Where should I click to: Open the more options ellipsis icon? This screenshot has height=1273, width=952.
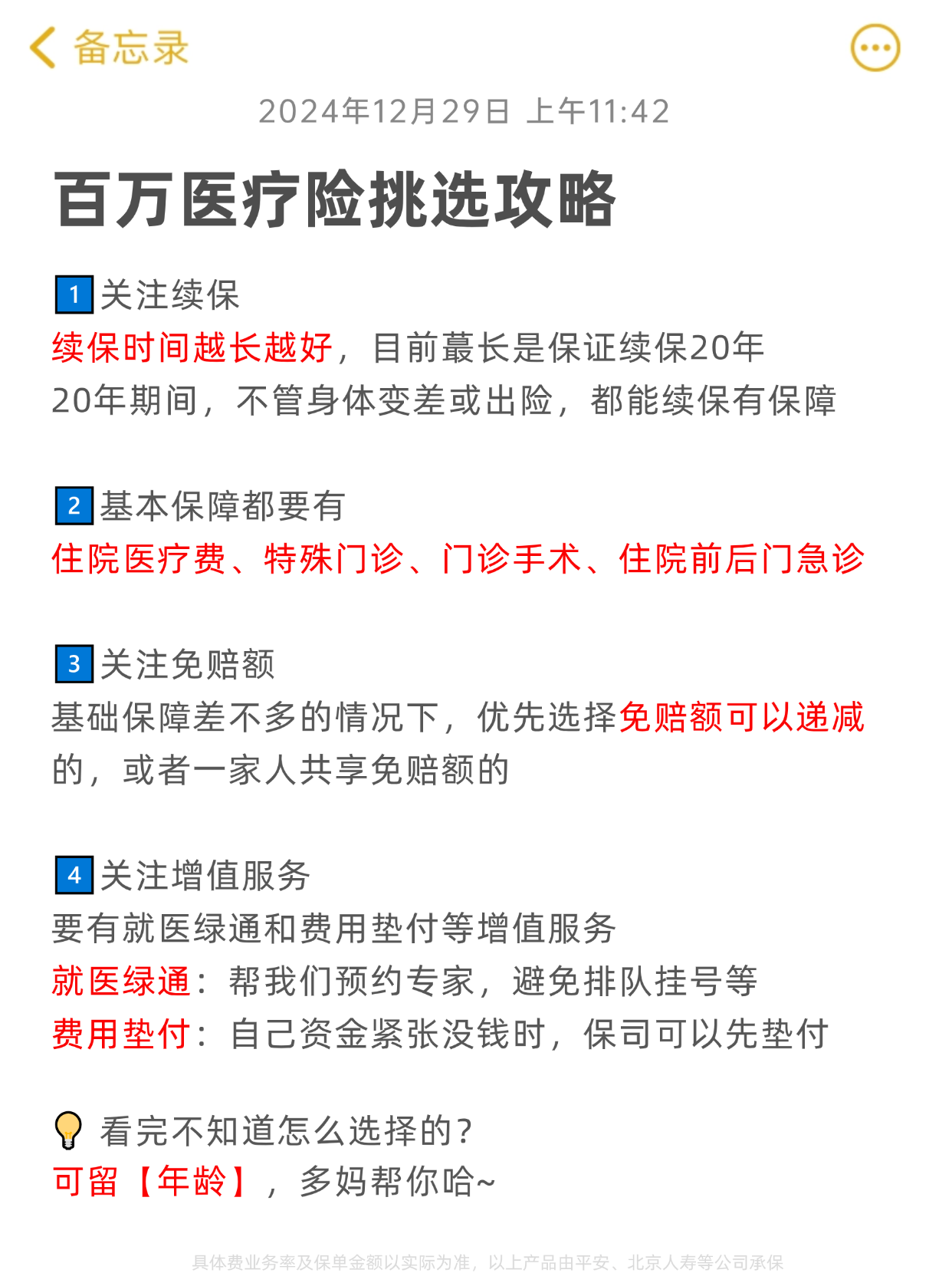tap(873, 47)
